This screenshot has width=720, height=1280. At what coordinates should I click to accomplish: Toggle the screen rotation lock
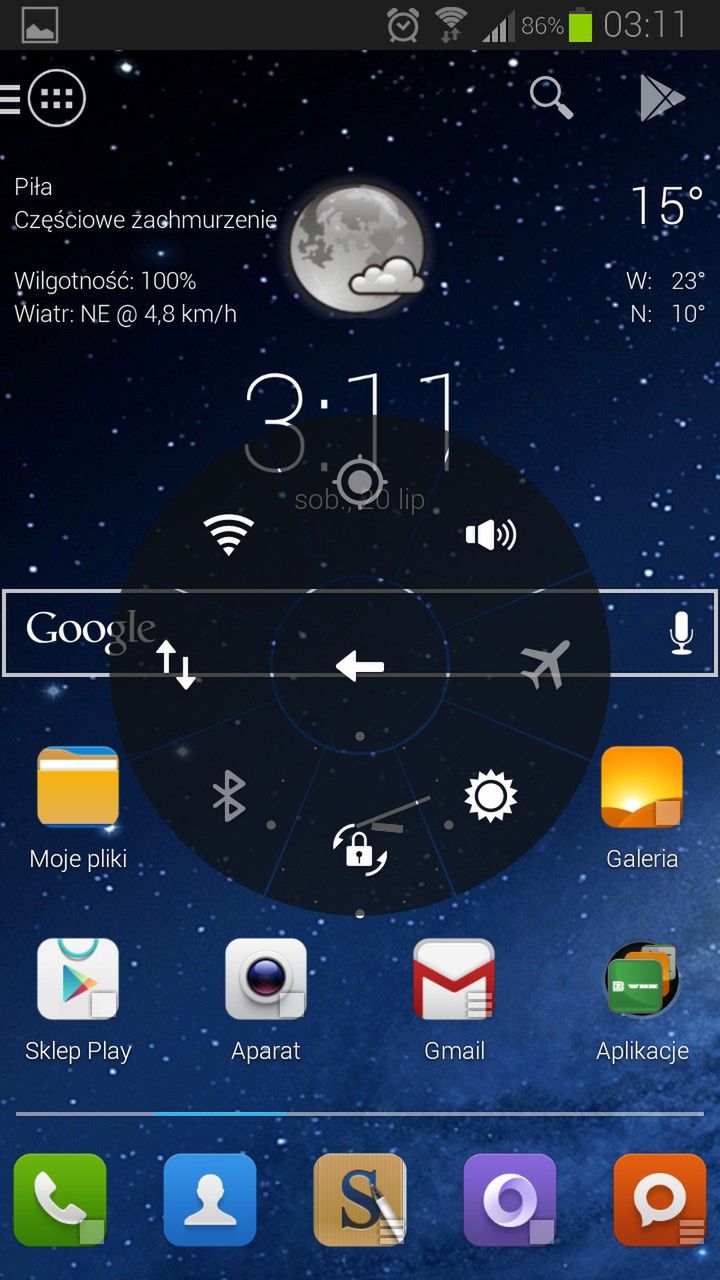(360, 847)
